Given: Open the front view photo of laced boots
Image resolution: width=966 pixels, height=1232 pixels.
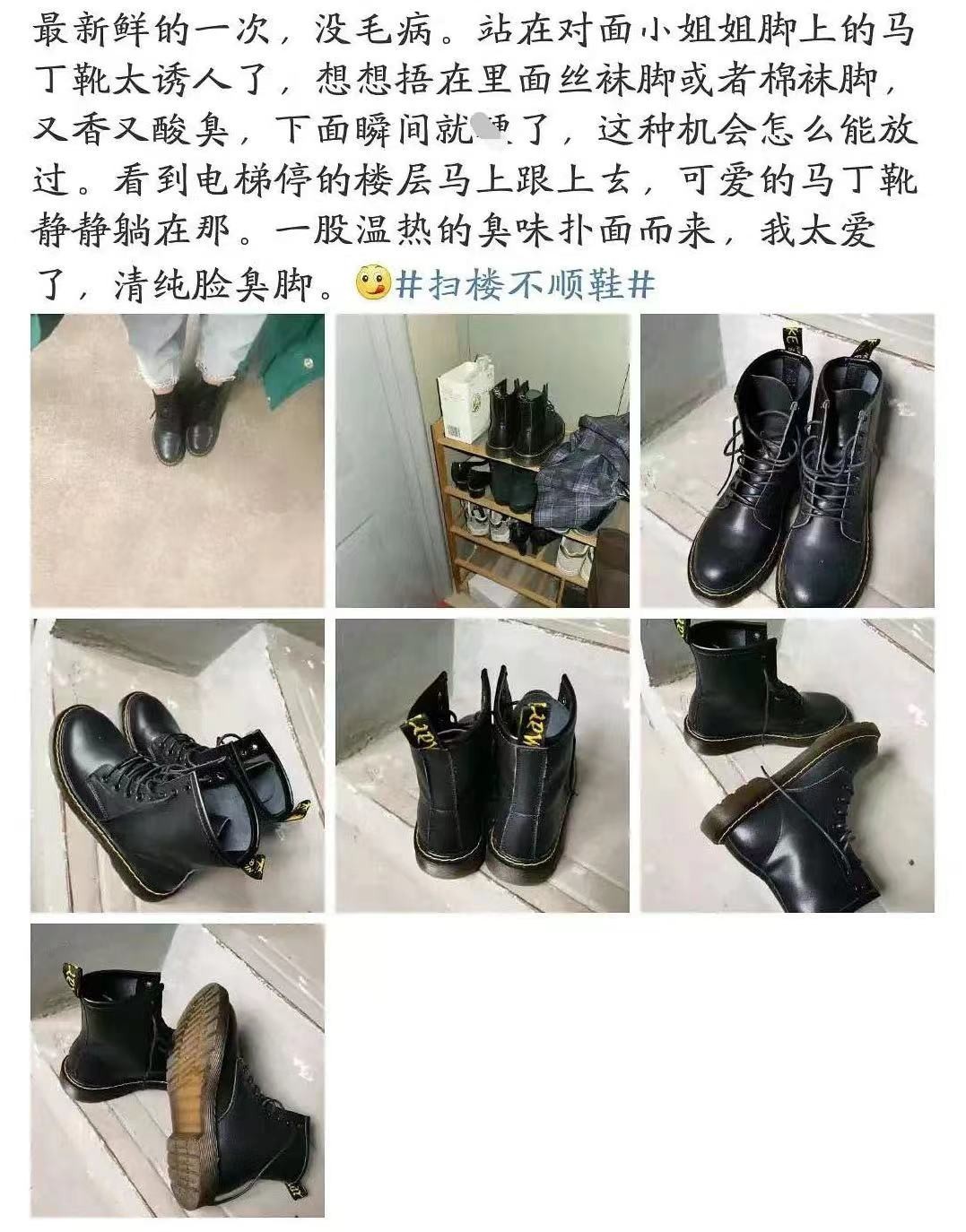Looking at the screenshot, I should coord(787,461).
